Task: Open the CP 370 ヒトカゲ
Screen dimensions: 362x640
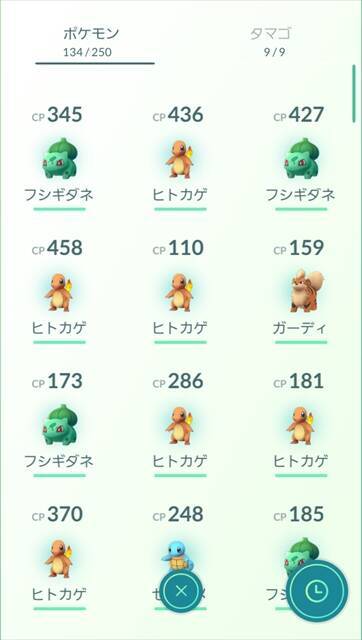Action: [59, 558]
